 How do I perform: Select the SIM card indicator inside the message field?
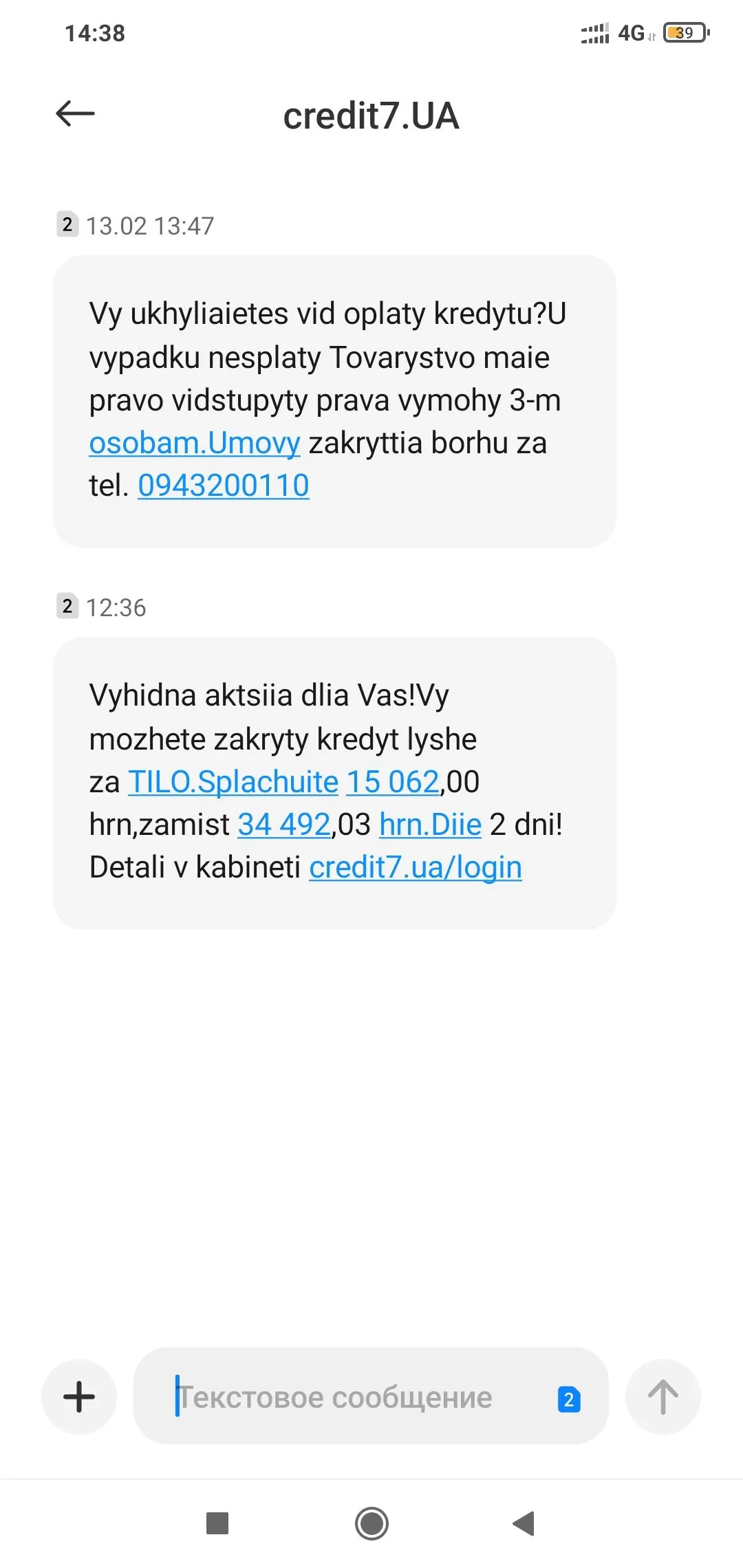coord(568,1396)
